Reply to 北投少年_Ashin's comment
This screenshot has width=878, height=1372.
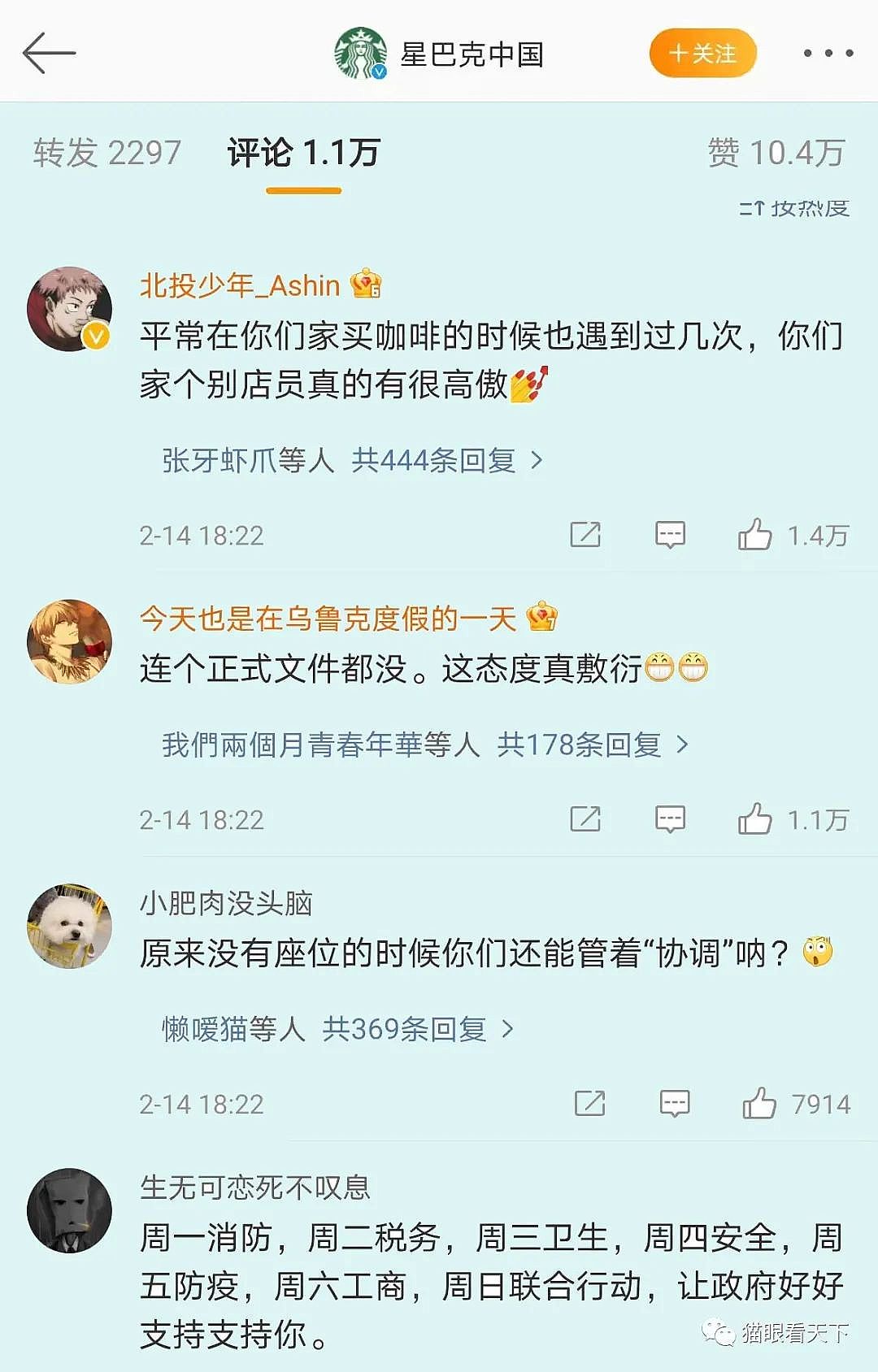click(670, 535)
